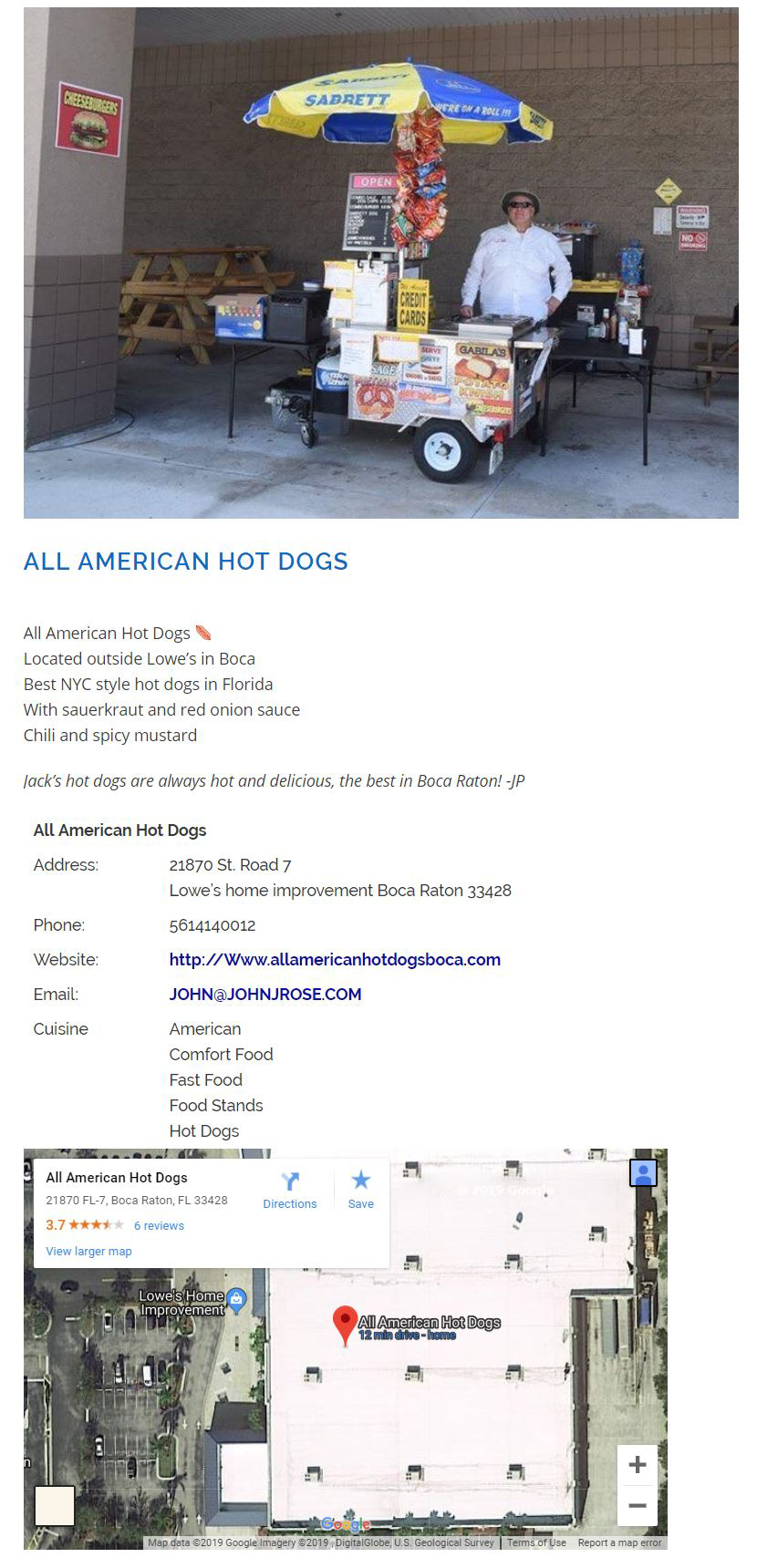Tap the red All American Hot Dogs pin
This screenshot has height=1568, width=757.
(345, 1324)
